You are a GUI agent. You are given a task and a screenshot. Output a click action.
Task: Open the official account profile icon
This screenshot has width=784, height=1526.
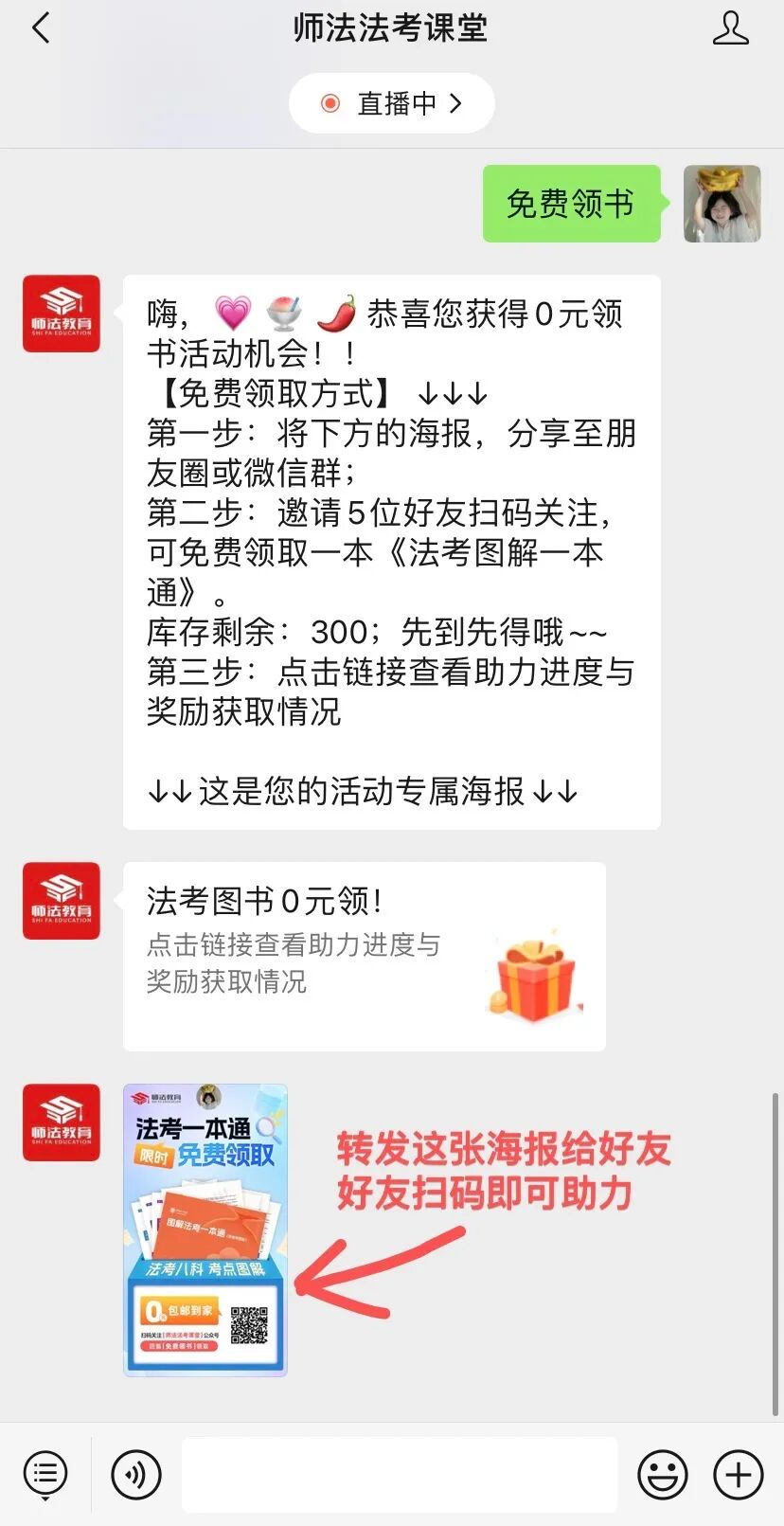730,28
